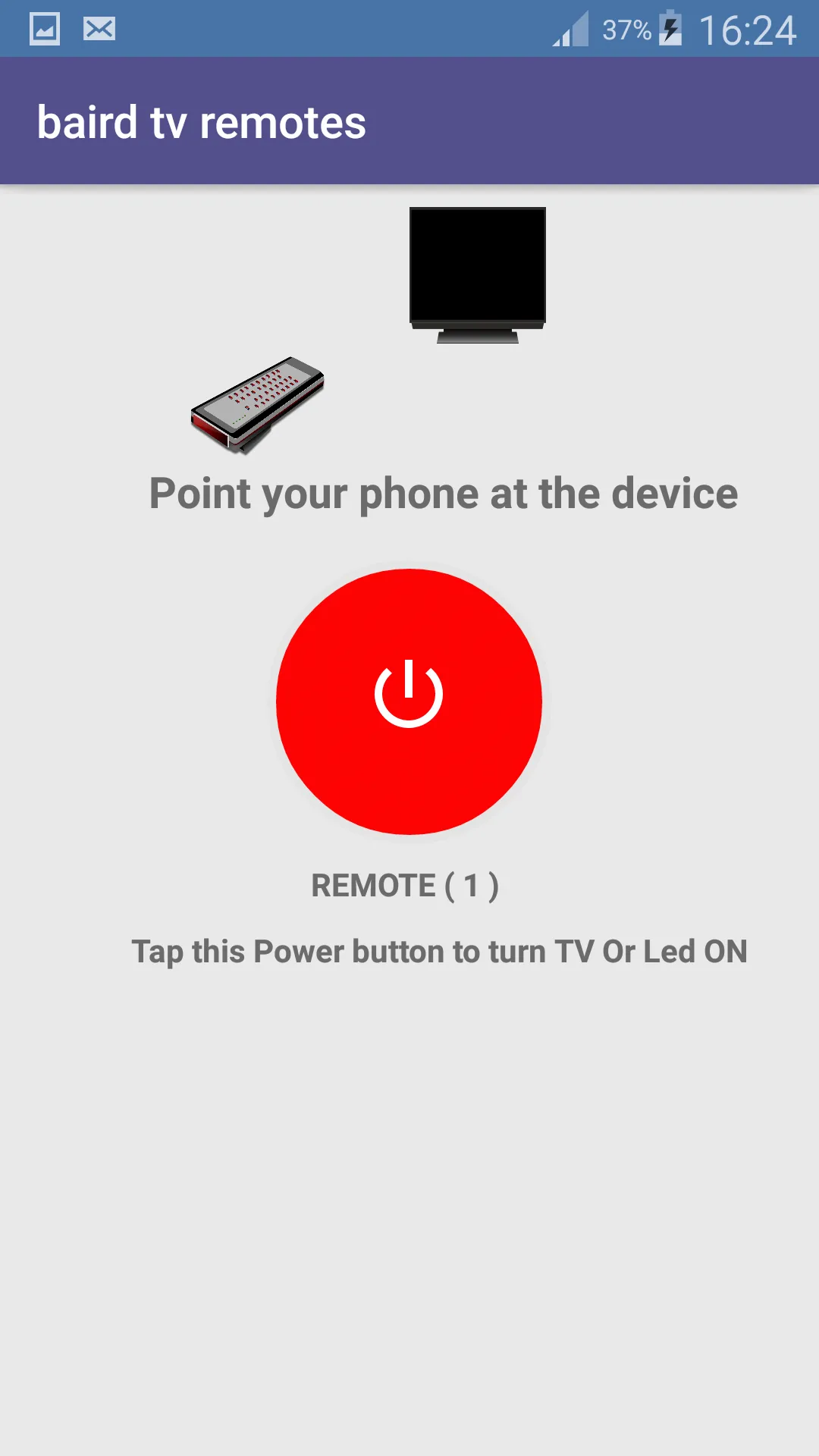
Task: Open the screenshot notification icon
Action: click(x=43, y=29)
